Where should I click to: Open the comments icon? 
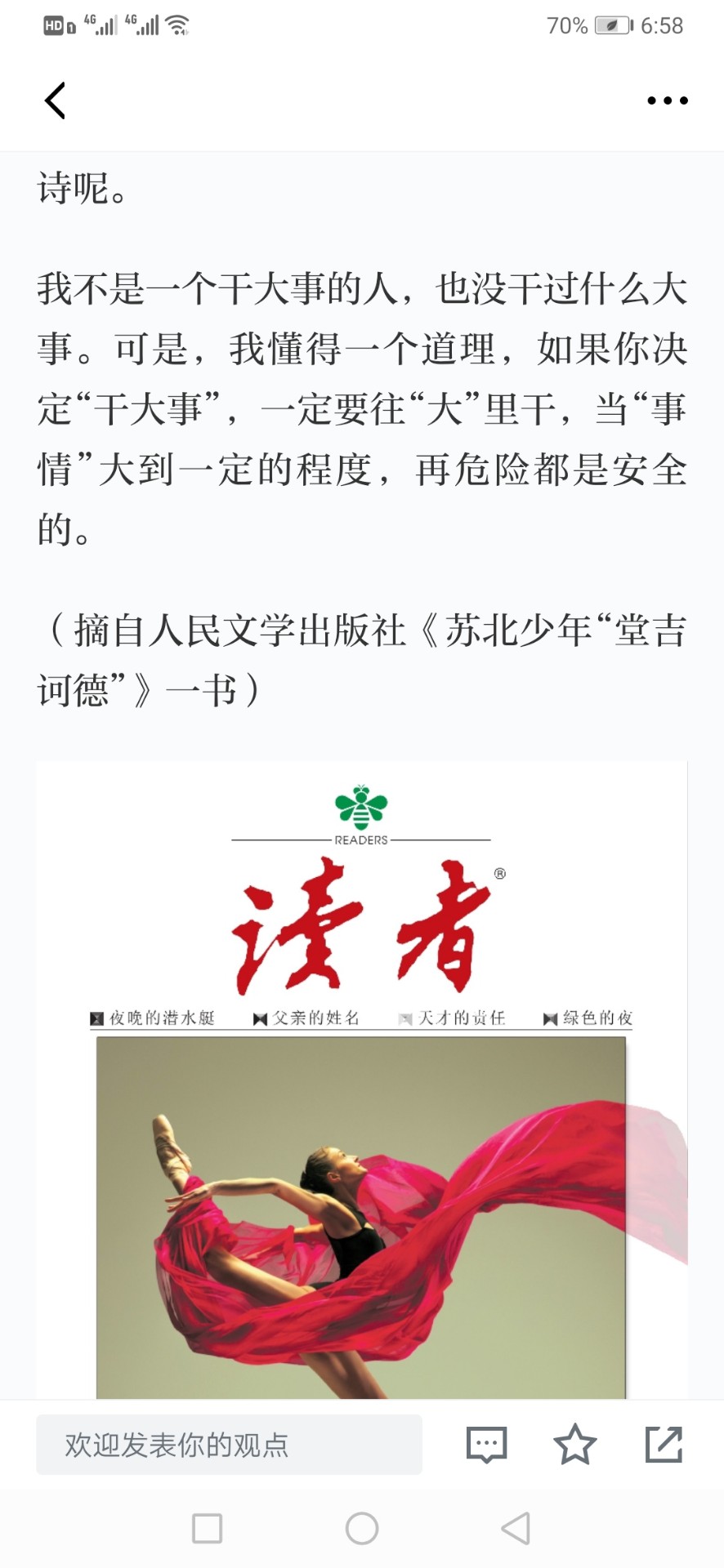(486, 1445)
